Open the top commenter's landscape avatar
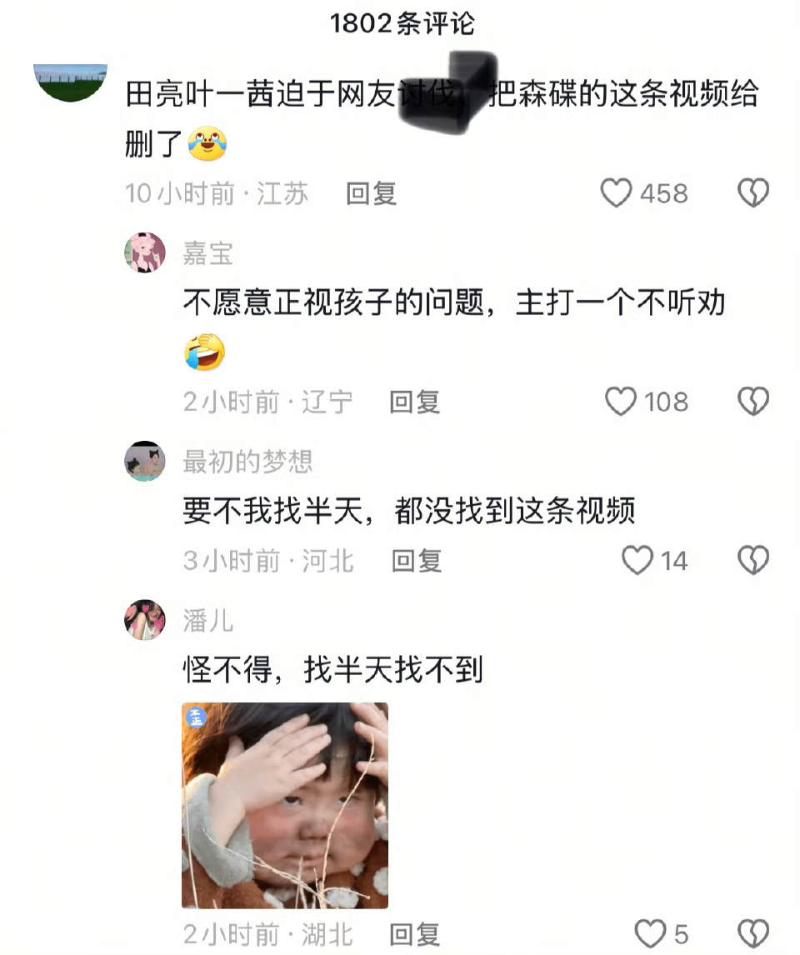The width and height of the screenshot is (800, 955). point(70,82)
